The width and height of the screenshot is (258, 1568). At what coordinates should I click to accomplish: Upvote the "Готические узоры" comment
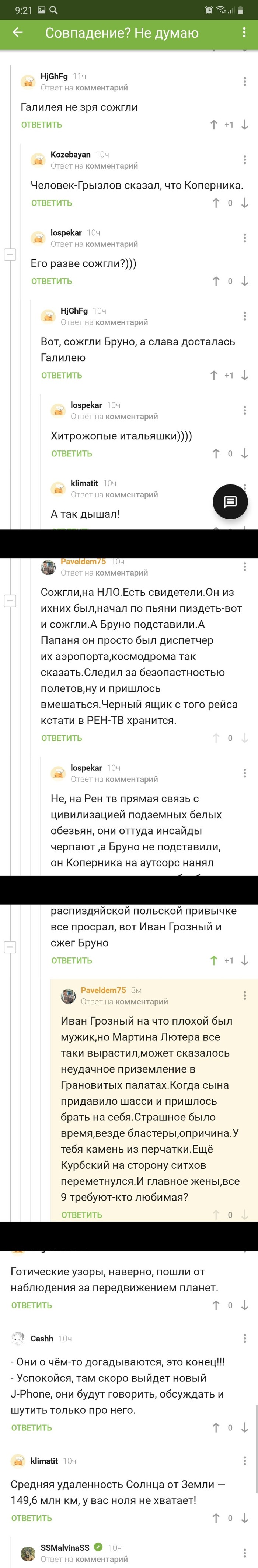(215, 1305)
